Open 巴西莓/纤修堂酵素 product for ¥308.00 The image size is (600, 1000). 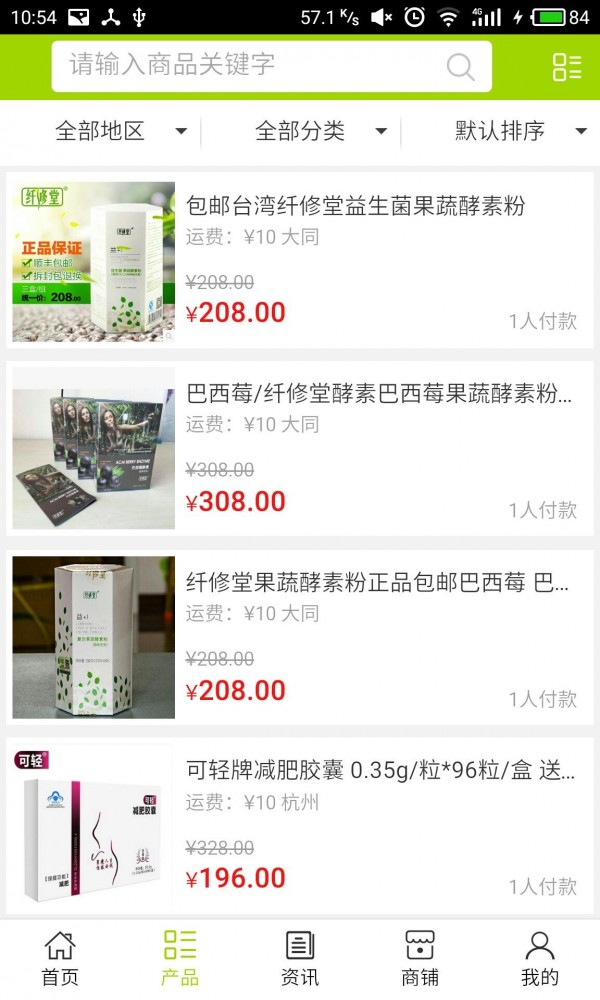[378, 393]
